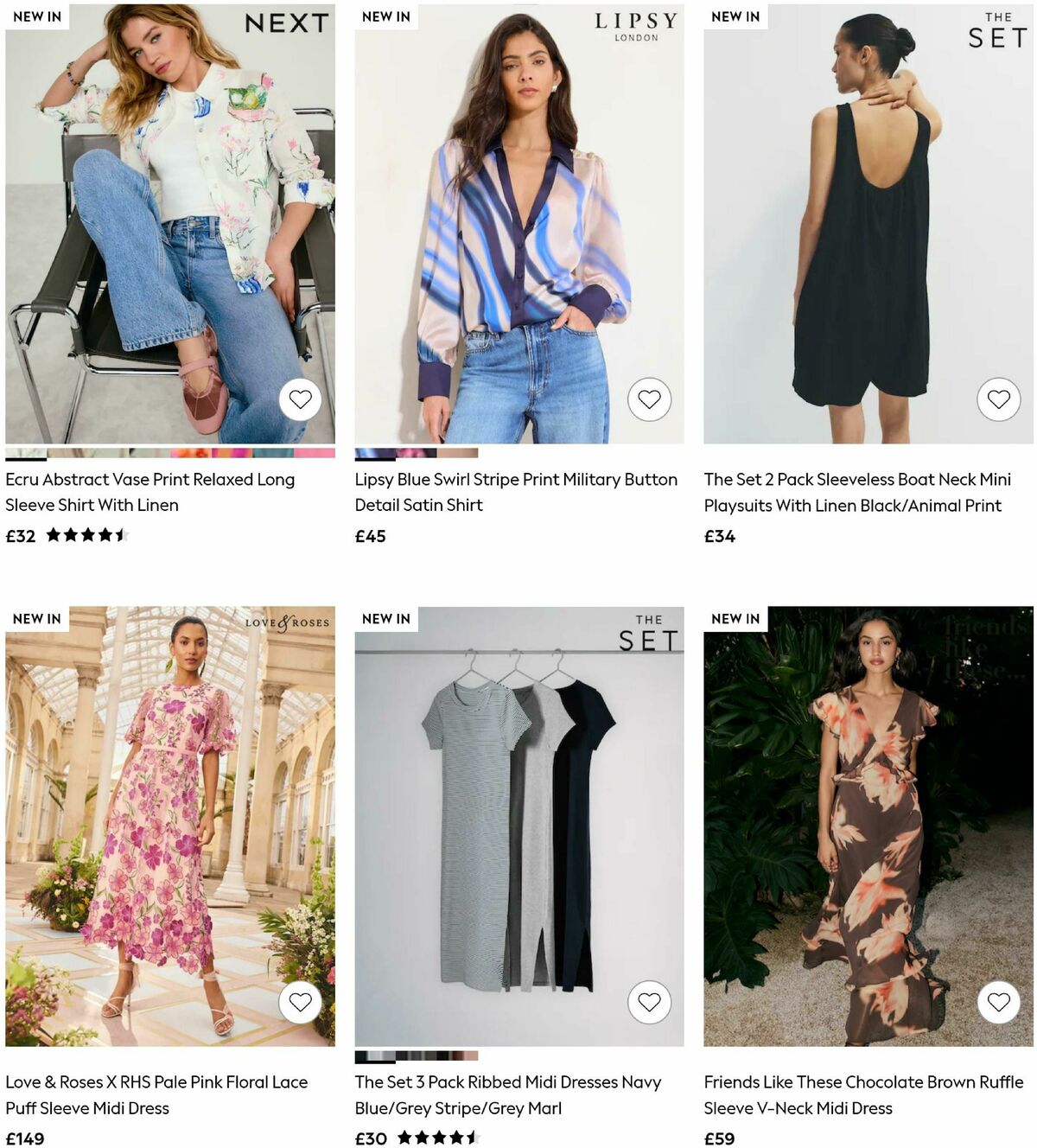Heart the Lipsy Blue Swirl satin shirt
The image size is (1037, 1148).
tap(651, 399)
